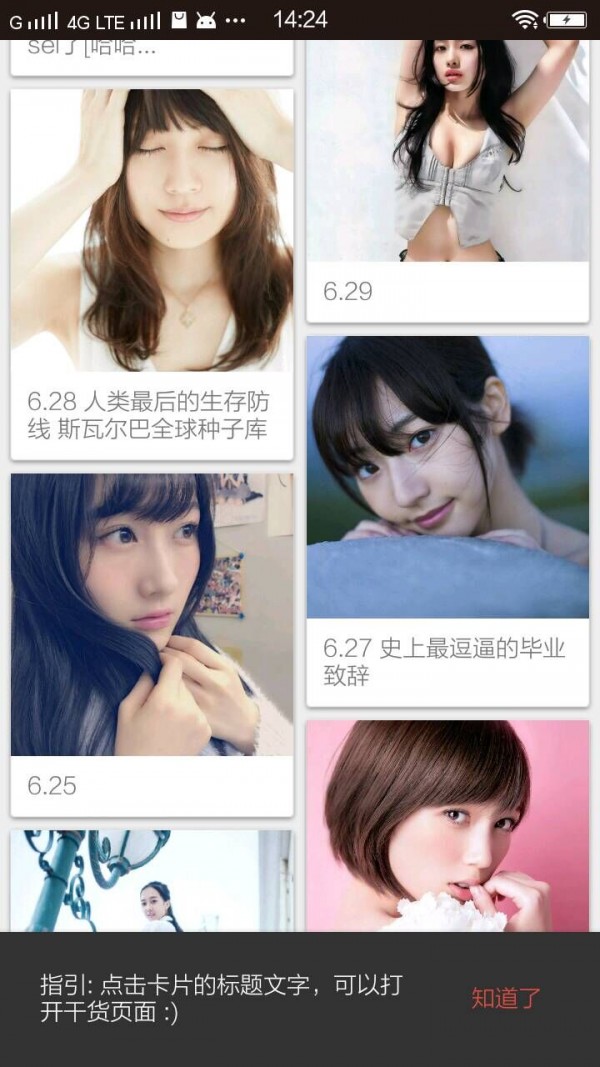The width and height of the screenshot is (600, 1067).
Task: Tap the 6.25 card title
Action: (x=52, y=786)
